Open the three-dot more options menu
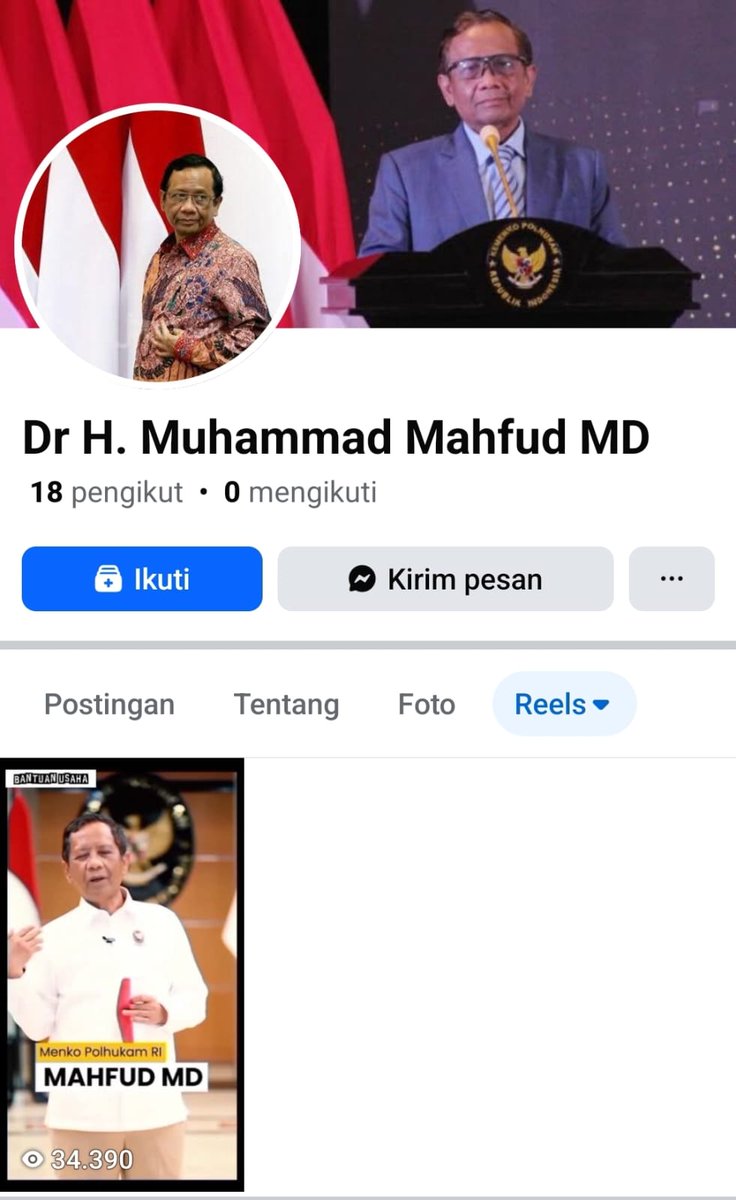The image size is (736, 1200). 672,579
